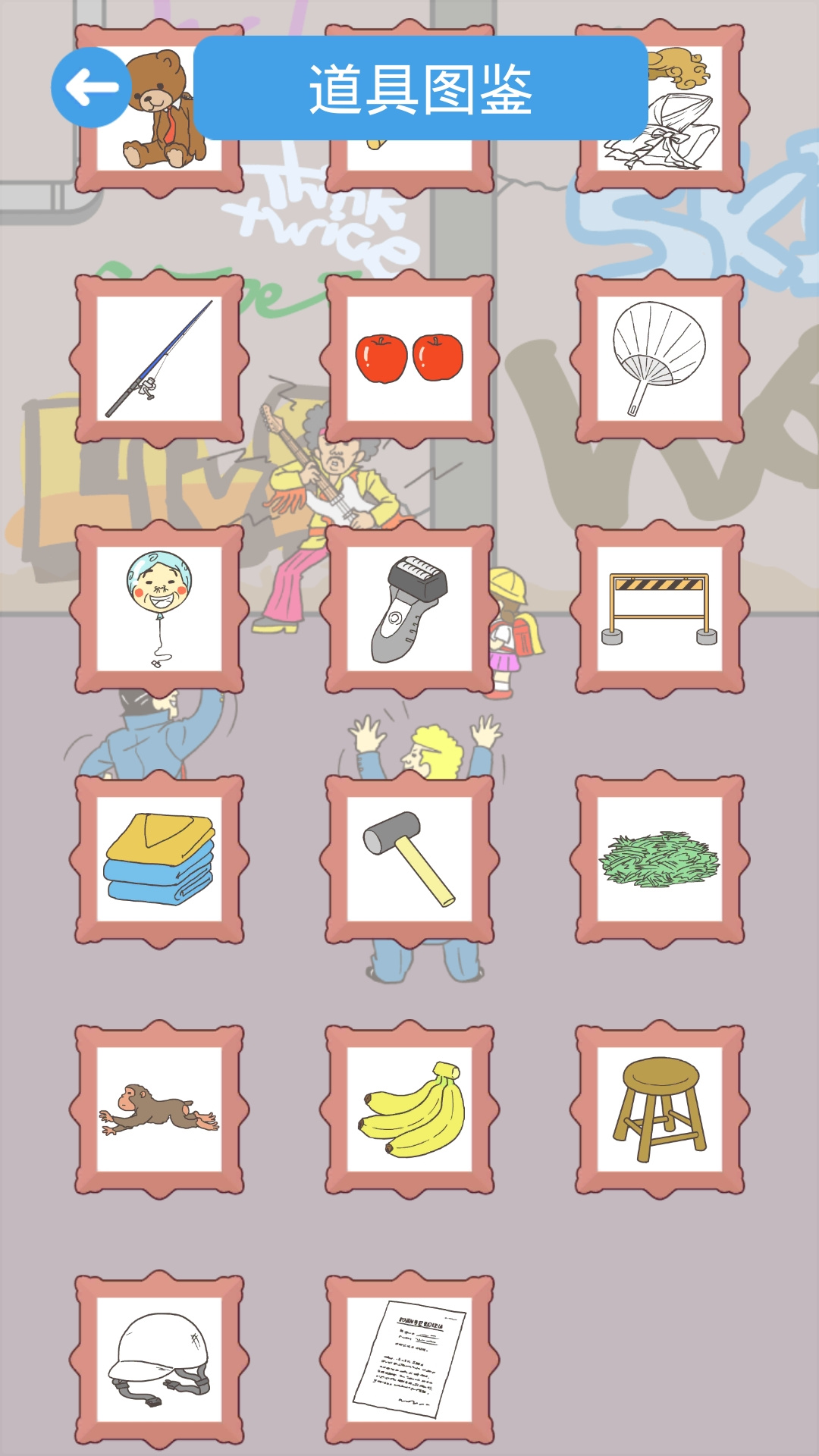The height and width of the screenshot is (1456, 819).
Task: Open the banana bunch item
Action: coord(409,1109)
